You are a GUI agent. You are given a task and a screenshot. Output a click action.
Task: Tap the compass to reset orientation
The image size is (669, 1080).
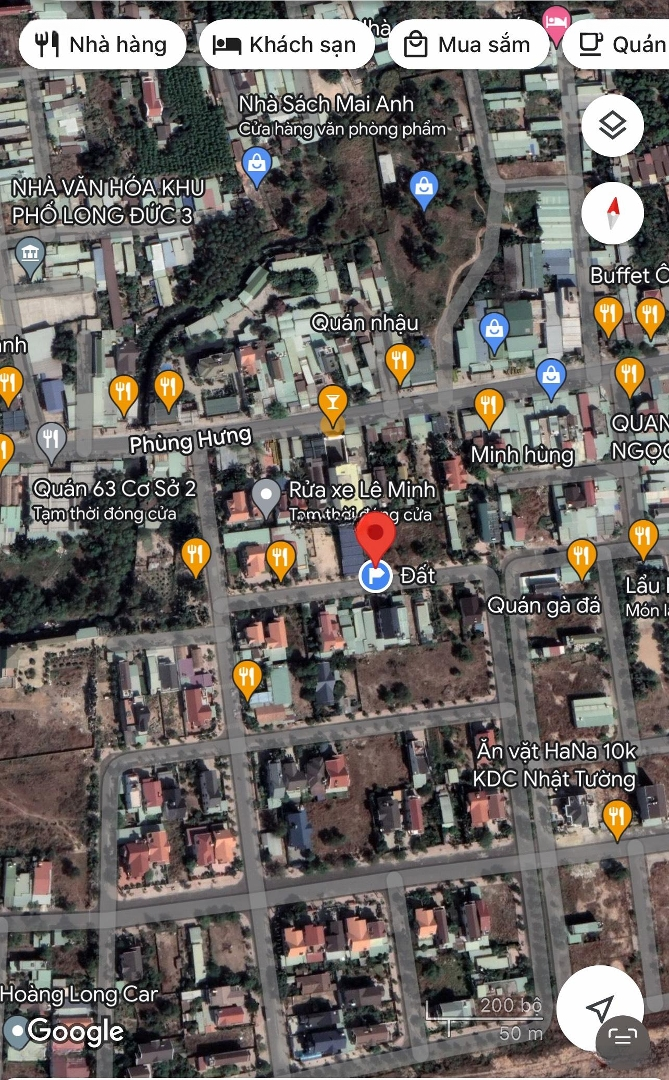pyautogui.click(x=613, y=213)
